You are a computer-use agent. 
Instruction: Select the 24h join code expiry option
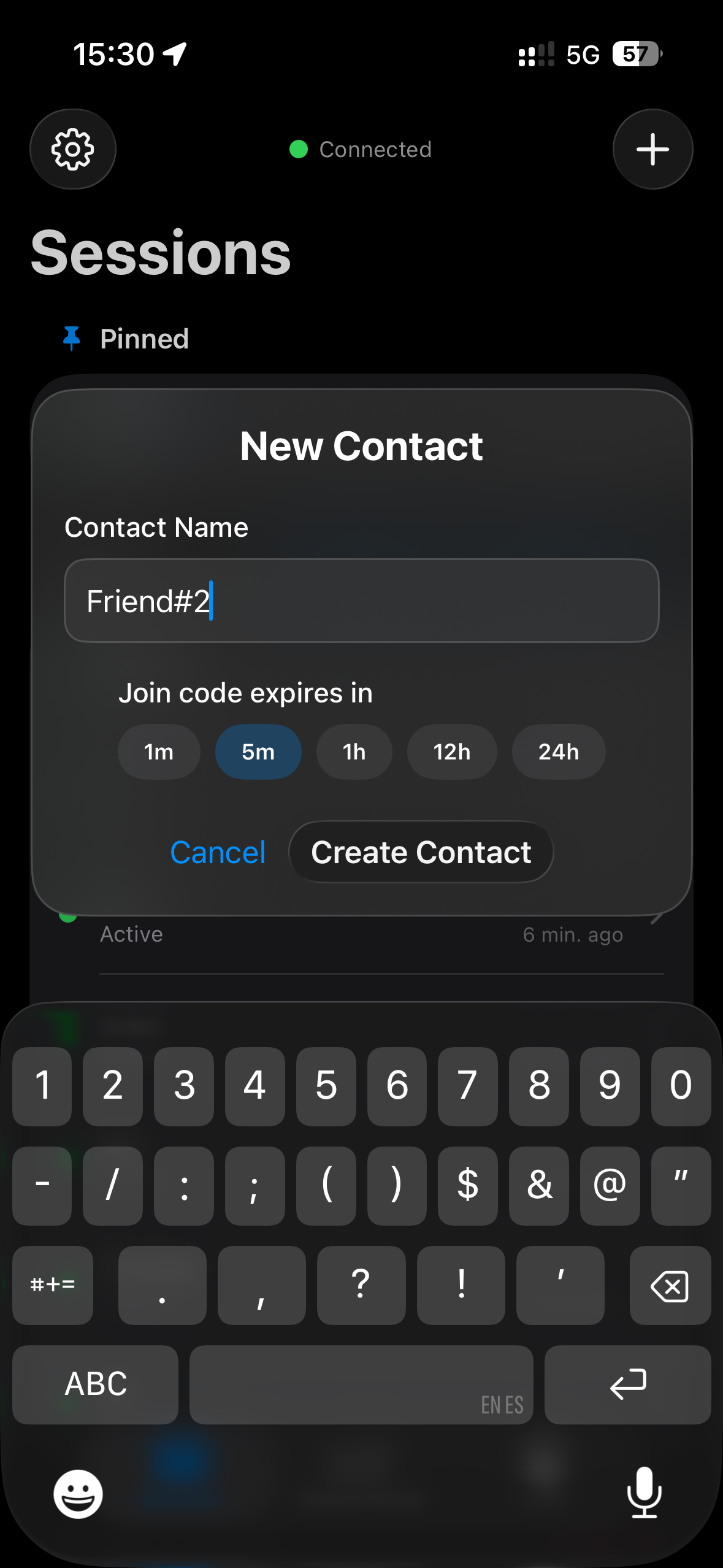tap(558, 751)
